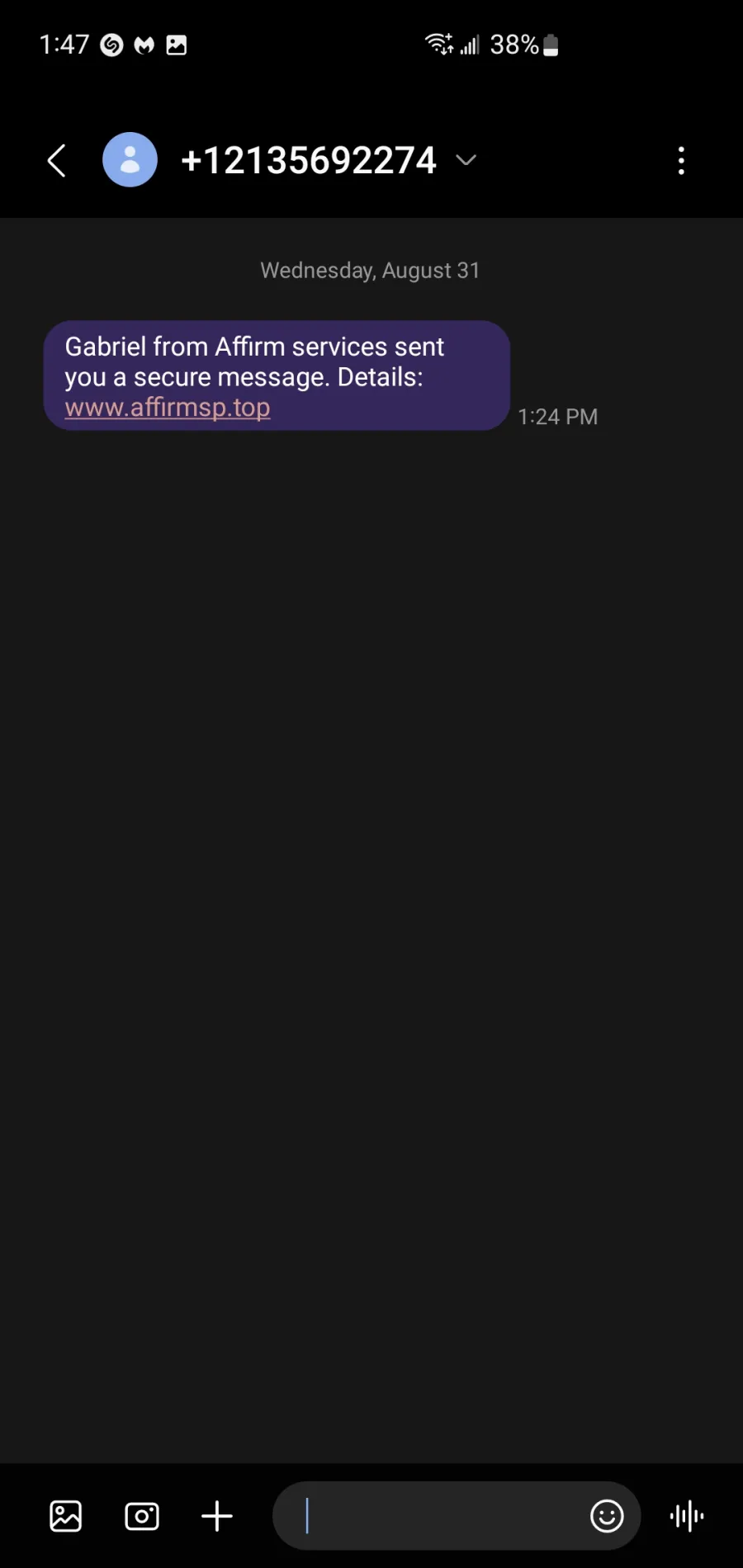Open the contact avatar for +12135692274
The image size is (743, 1568).
pyautogui.click(x=130, y=159)
